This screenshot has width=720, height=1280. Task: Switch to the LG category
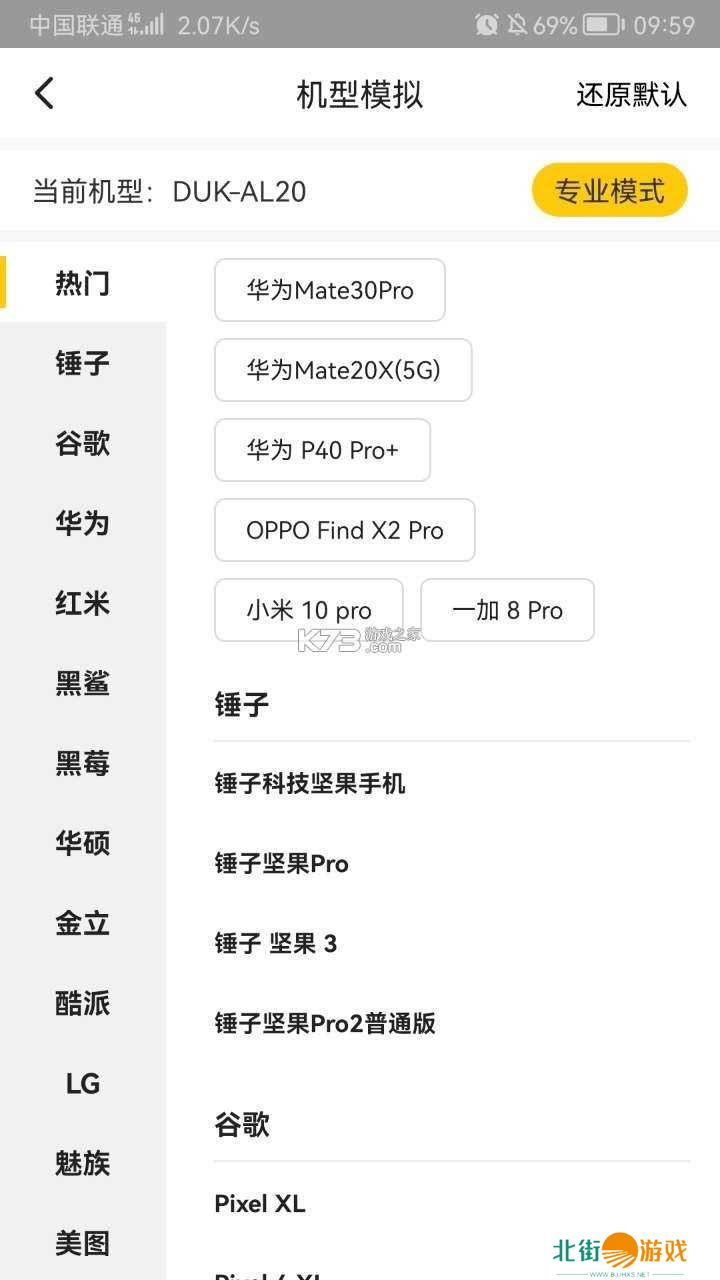click(82, 1083)
